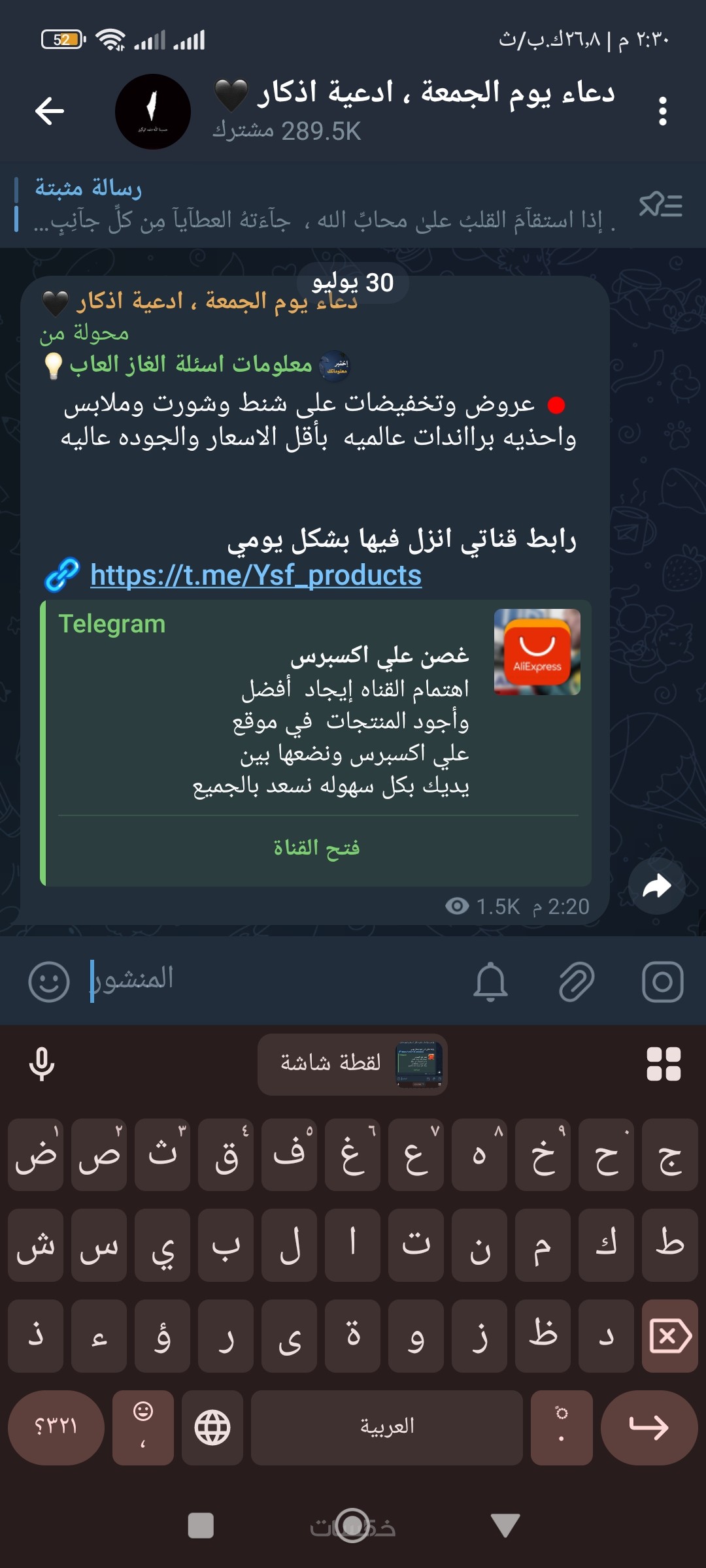Attach a file with the paperclip
The width and height of the screenshot is (706, 1568).
577,981
